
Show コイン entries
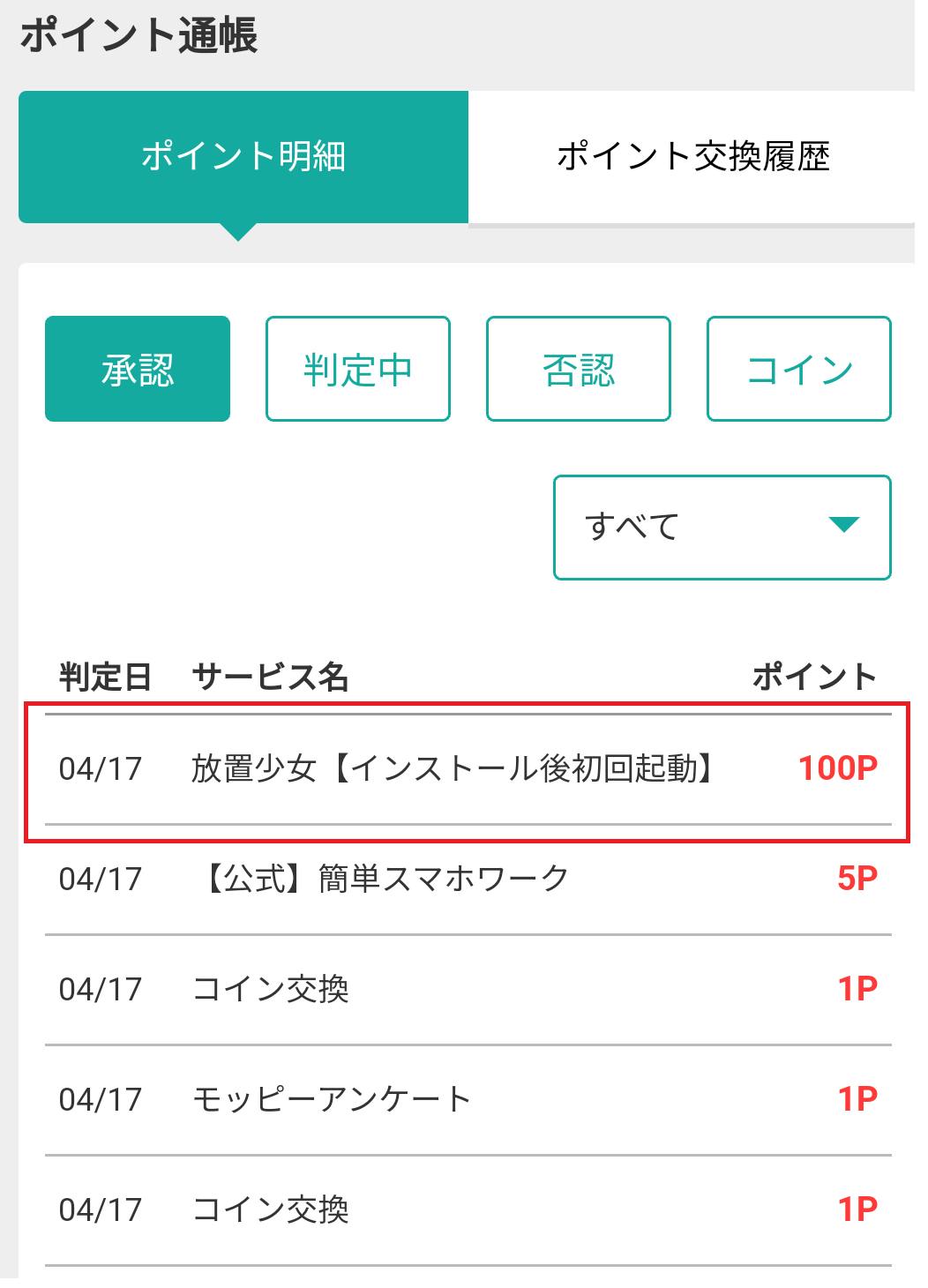click(799, 369)
